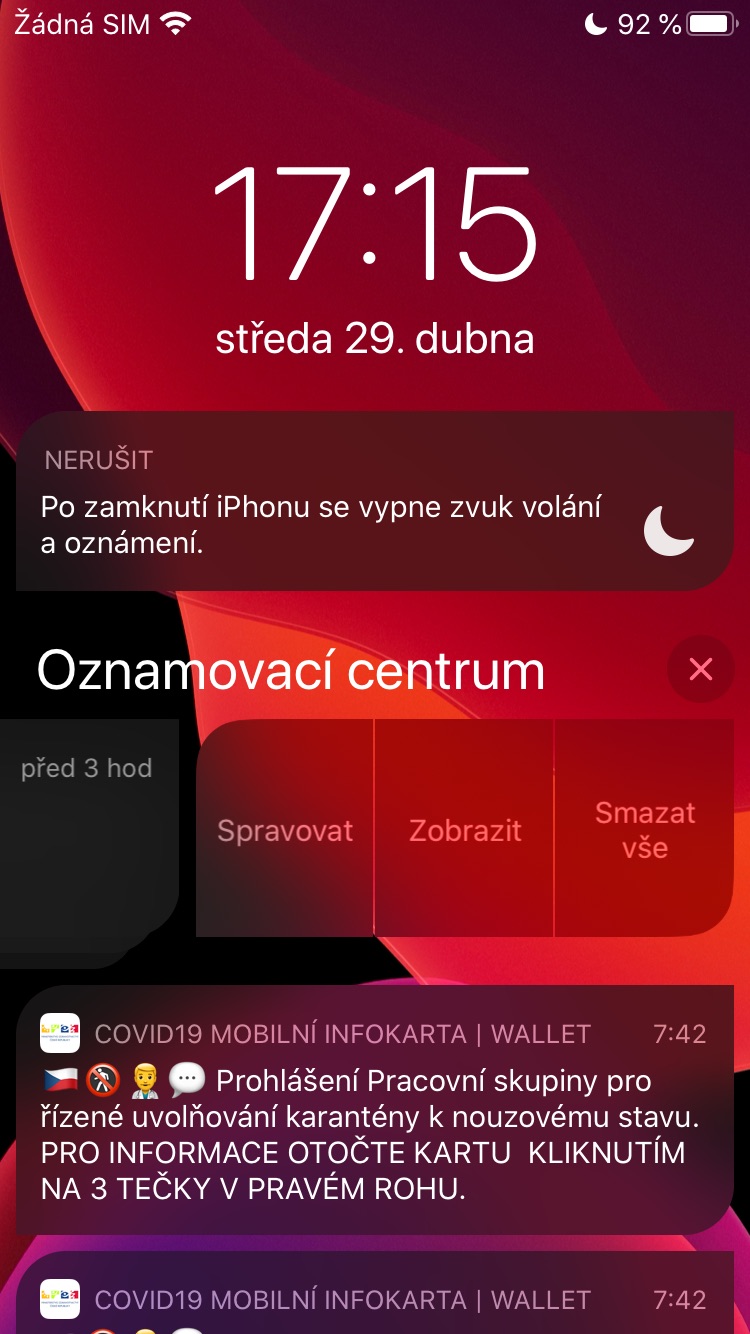Tap Spravovat to manage the notification
Image resolution: width=750 pixels, height=1334 pixels.
(x=285, y=830)
